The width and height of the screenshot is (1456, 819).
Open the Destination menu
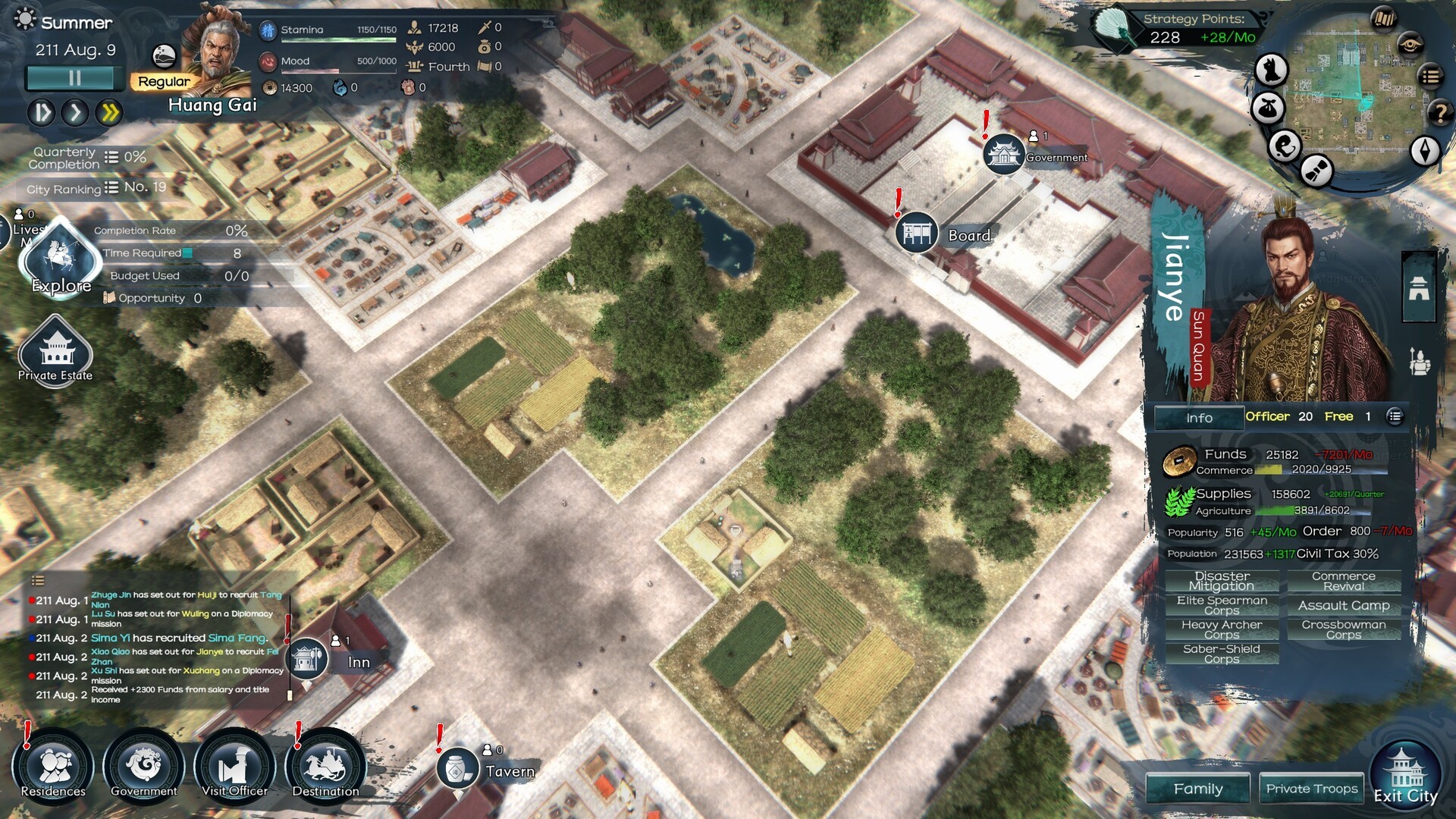point(325,764)
